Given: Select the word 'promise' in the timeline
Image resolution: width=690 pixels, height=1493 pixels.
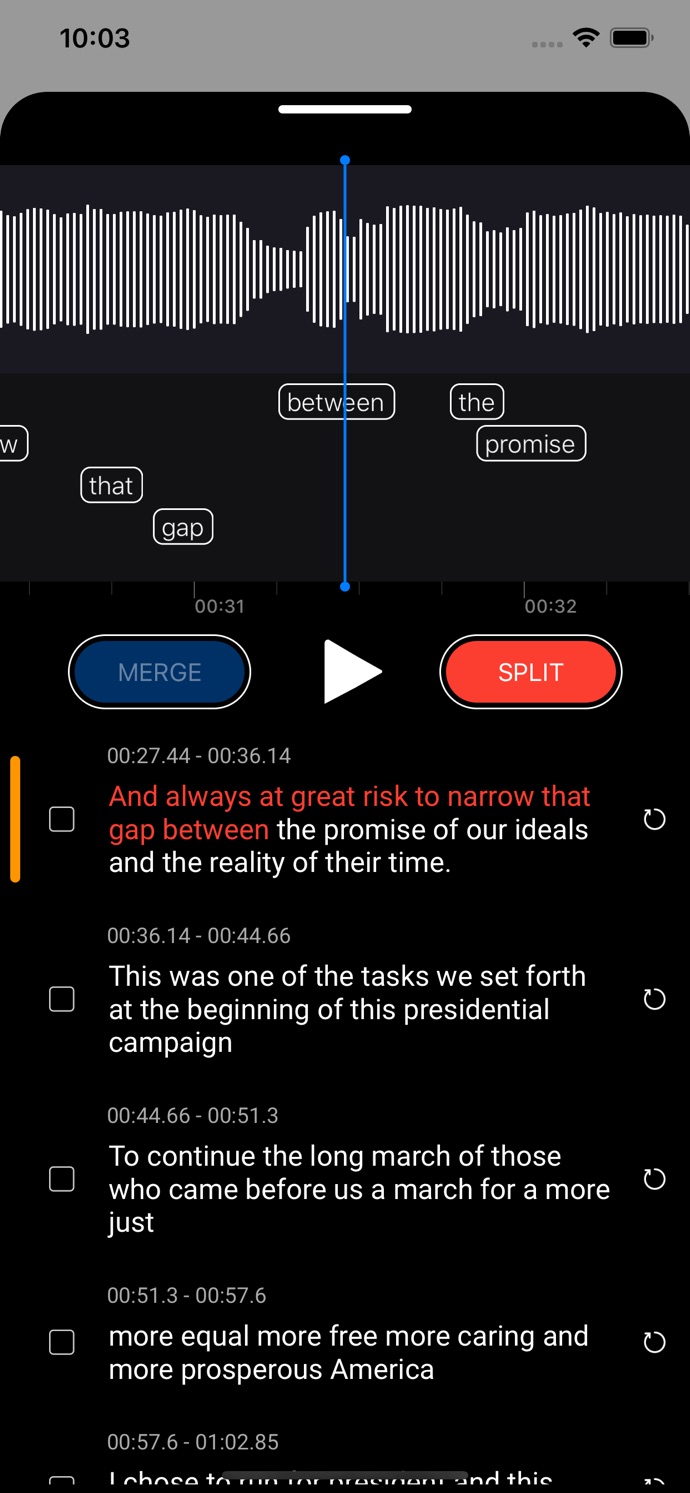Looking at the screenshot, I should (530, 444).
